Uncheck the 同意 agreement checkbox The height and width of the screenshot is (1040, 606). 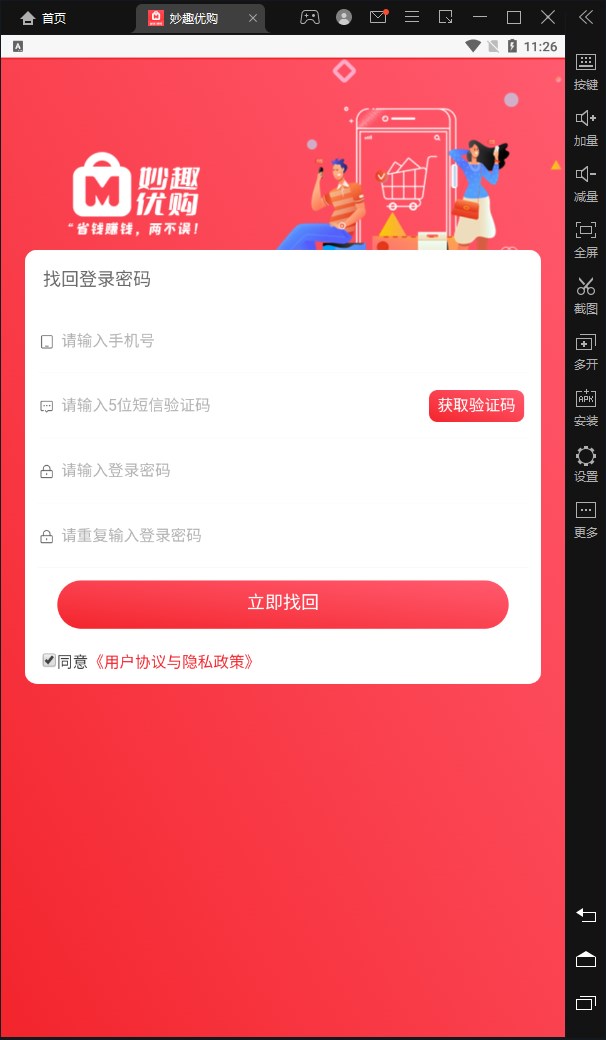(x=49, y=660)
